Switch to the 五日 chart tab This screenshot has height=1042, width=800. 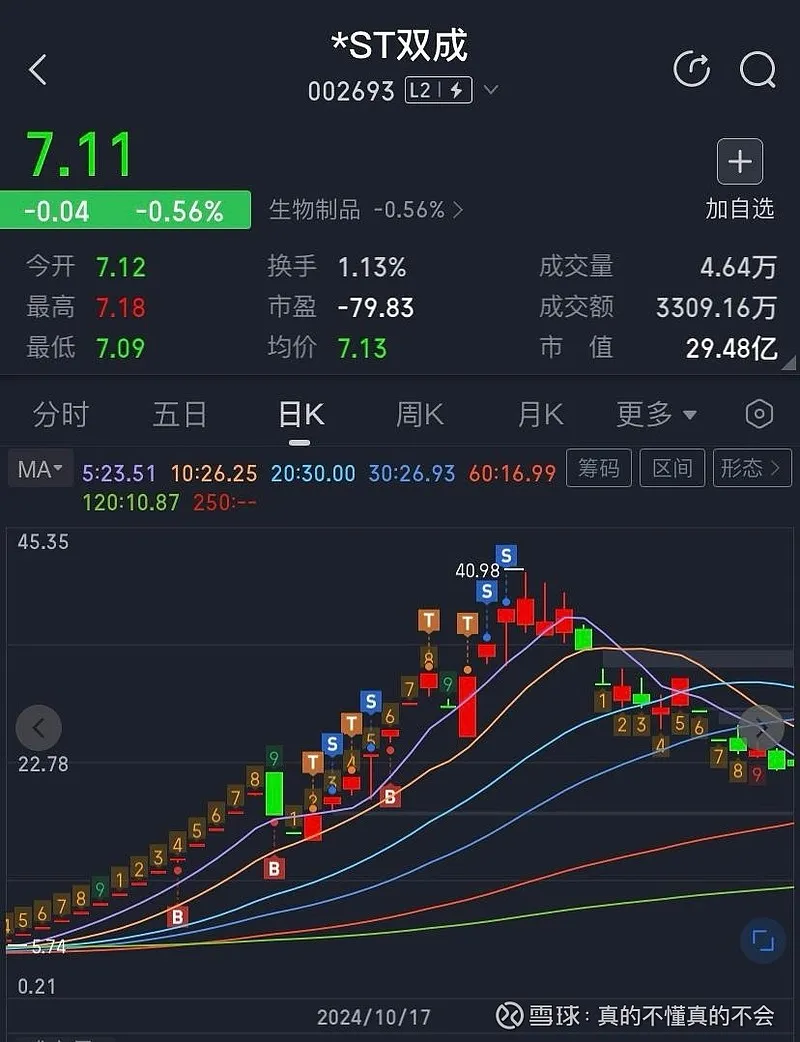point(180,414)
